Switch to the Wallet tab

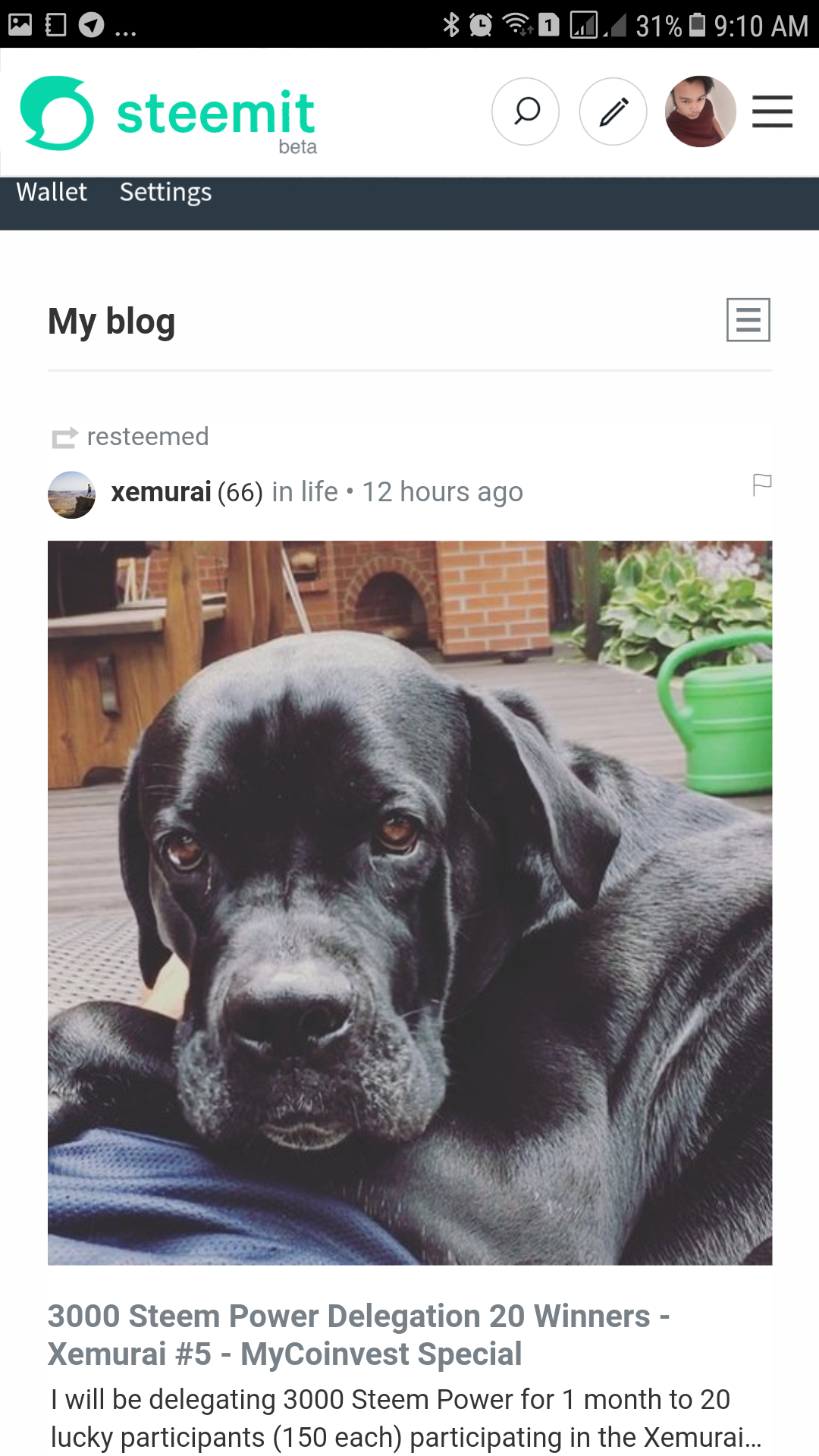coord(51,193)
